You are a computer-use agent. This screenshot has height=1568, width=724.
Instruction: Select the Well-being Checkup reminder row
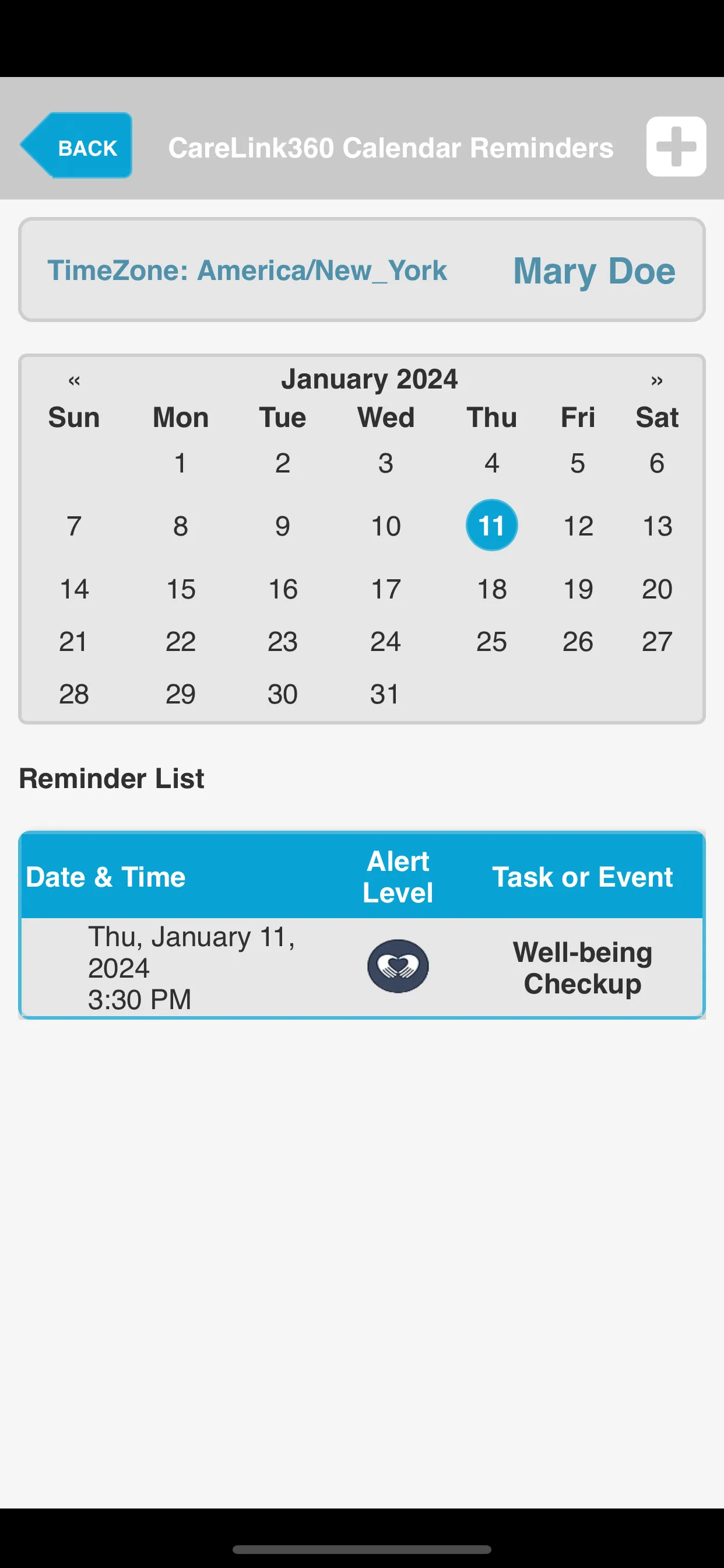(362, 967)
